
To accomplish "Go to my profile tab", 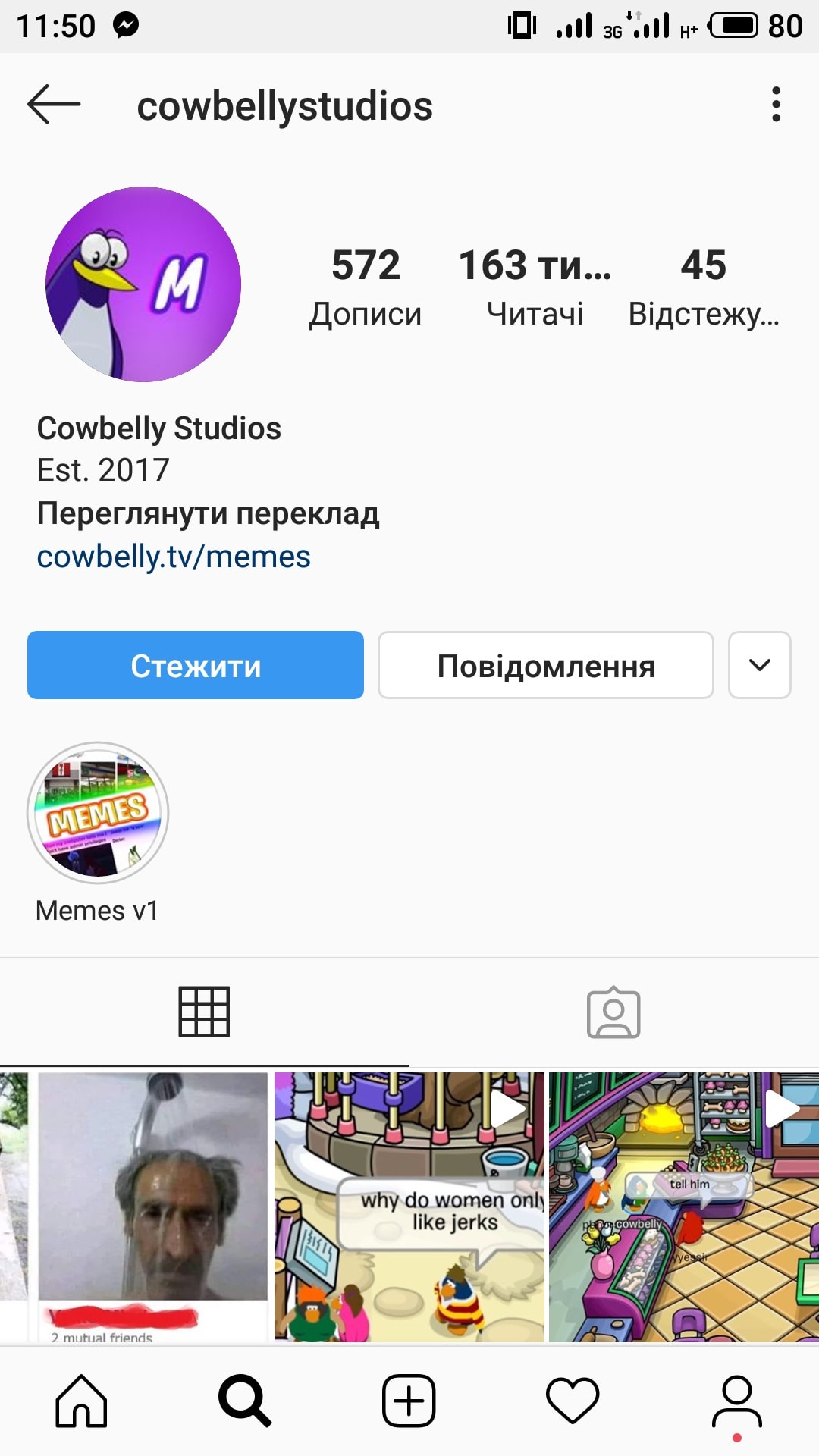I will tap(736, 1401).
